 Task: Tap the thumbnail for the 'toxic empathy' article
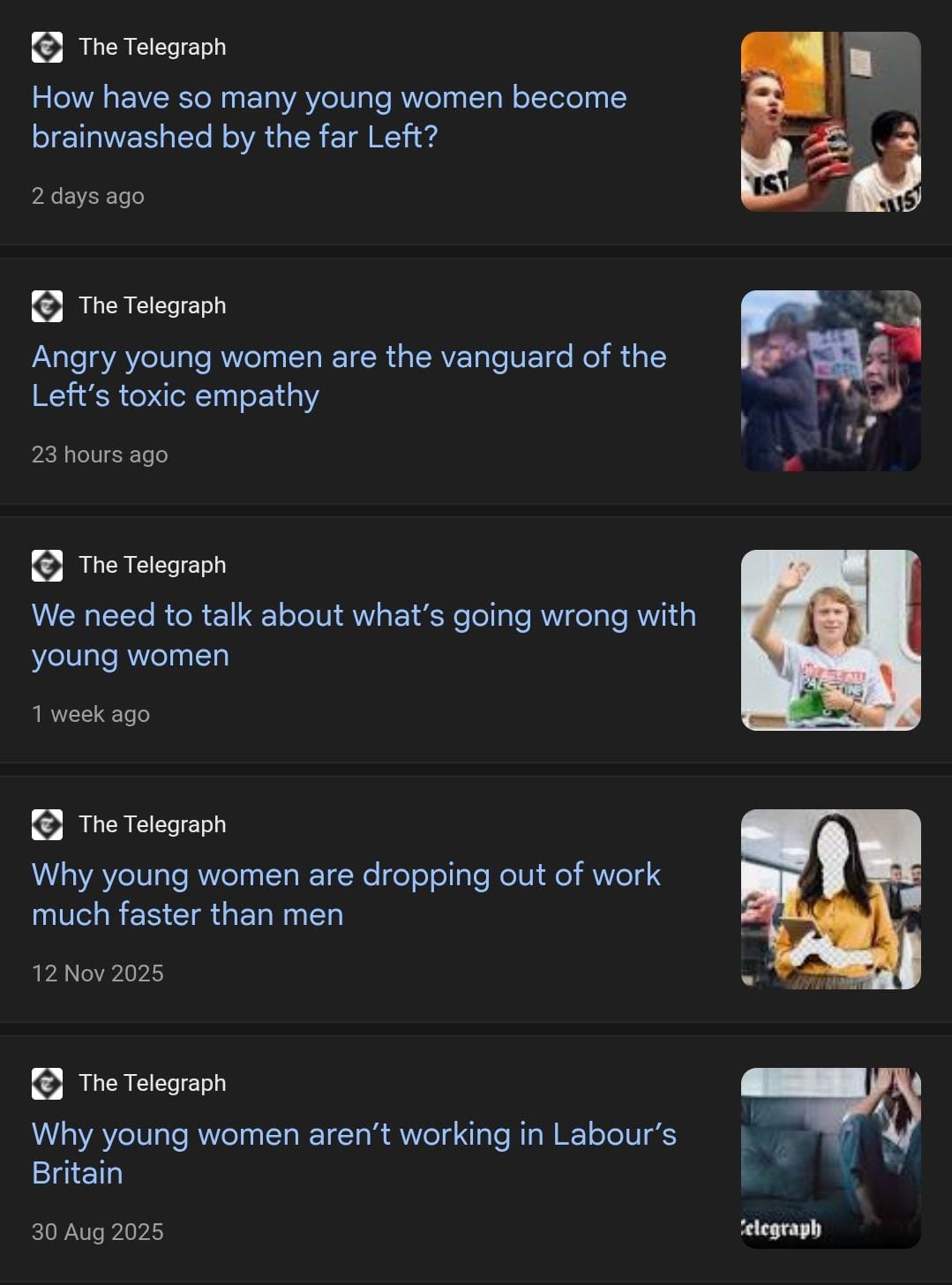click(x=830, y=380)
